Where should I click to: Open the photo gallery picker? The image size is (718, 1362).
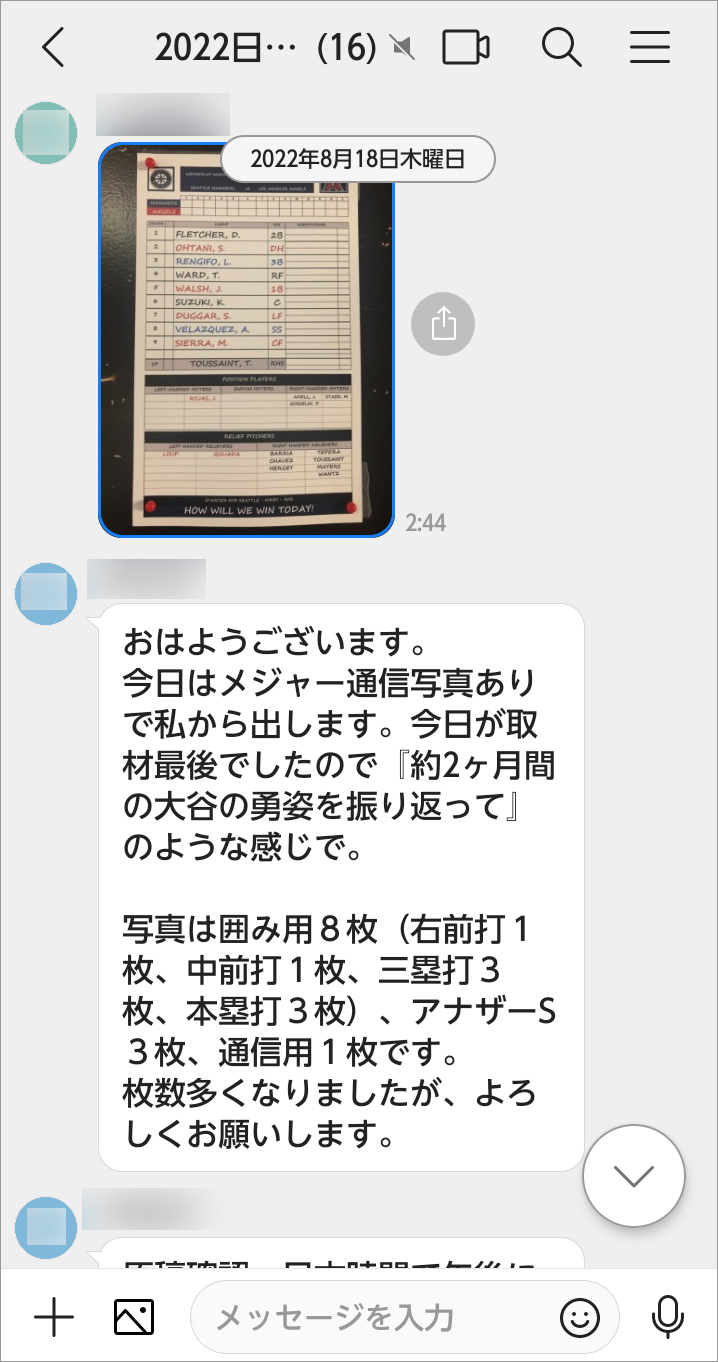click(134, 1318)
